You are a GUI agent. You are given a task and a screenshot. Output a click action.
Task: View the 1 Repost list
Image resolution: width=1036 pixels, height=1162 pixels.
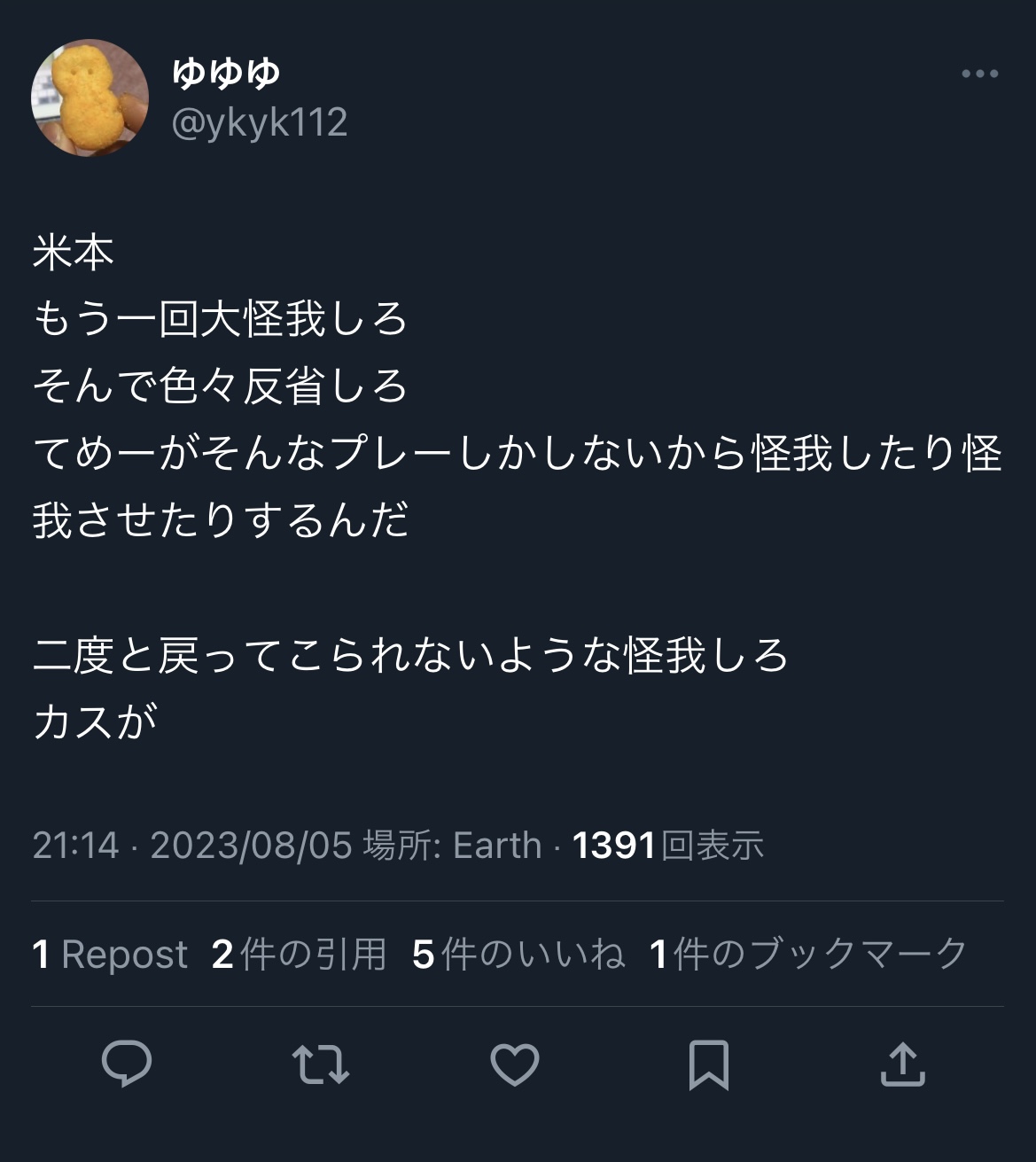110,955
